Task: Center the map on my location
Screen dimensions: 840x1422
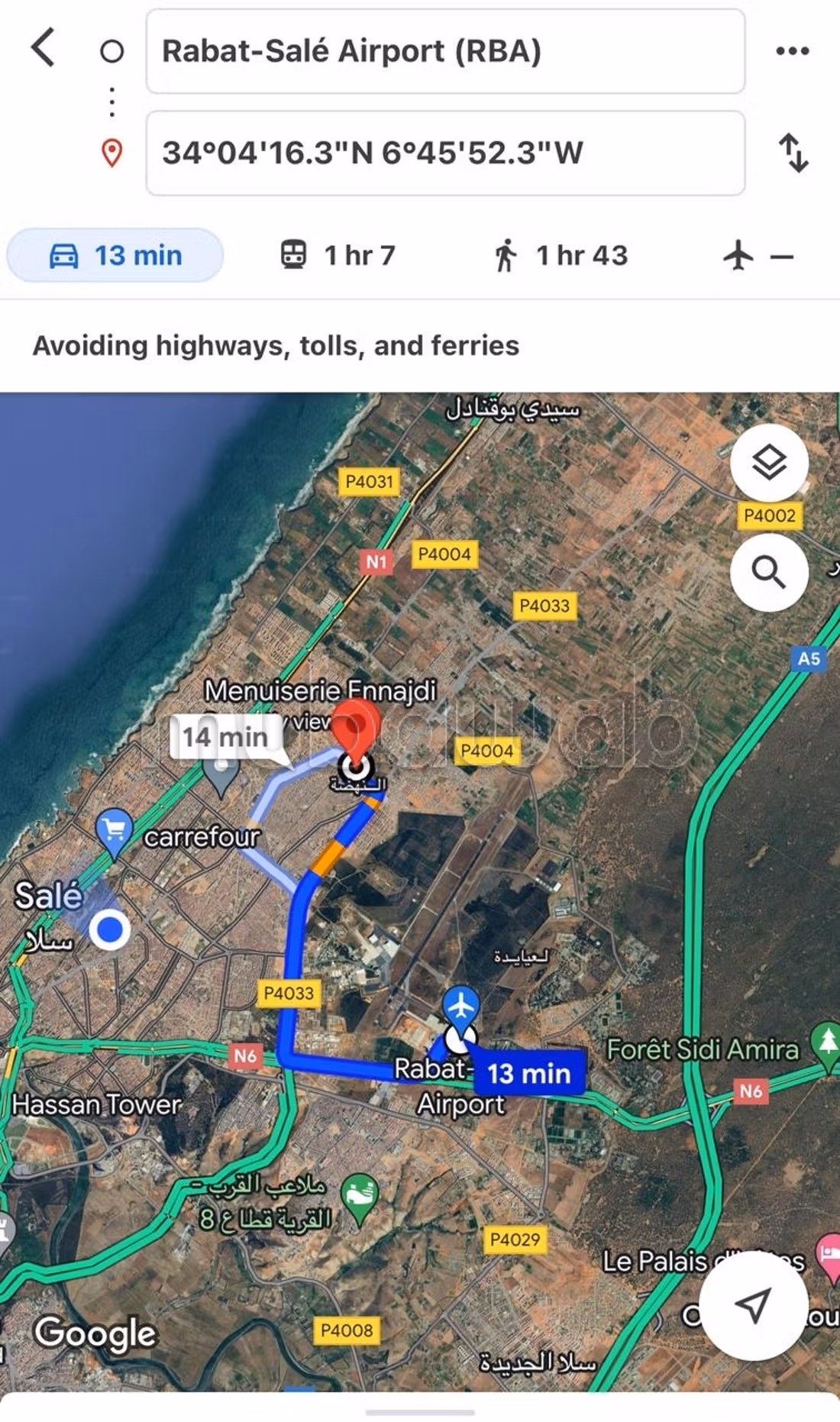Action: (753, 1305)
